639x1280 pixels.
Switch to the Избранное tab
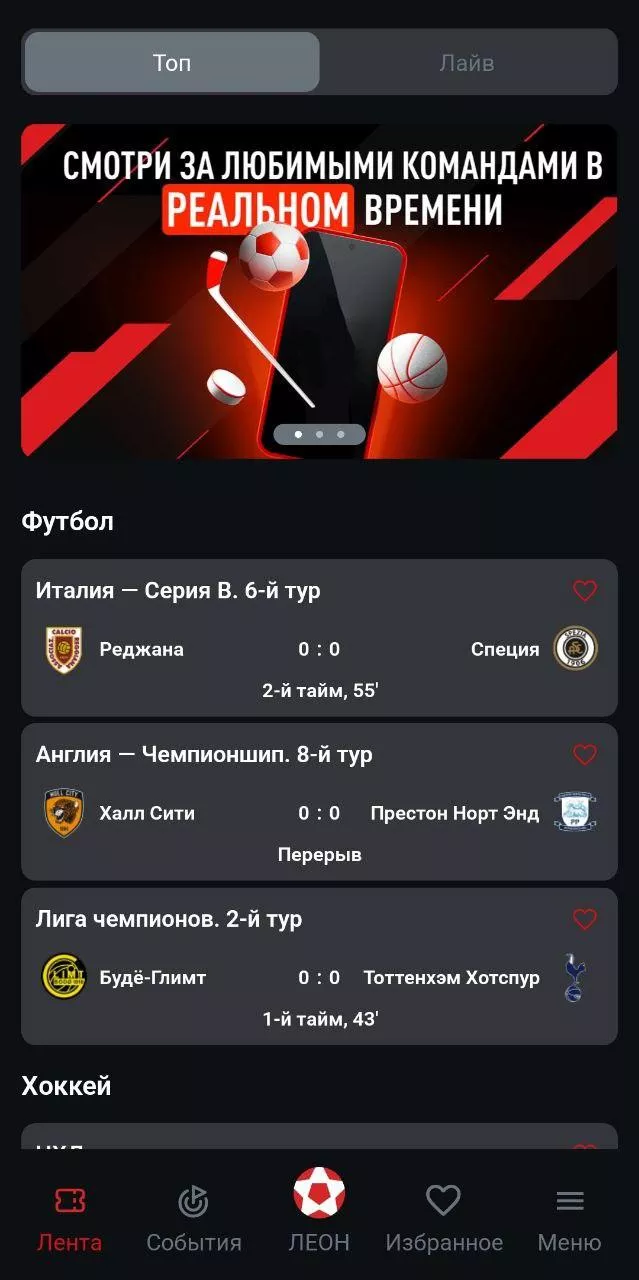[x=444, y=1218]
